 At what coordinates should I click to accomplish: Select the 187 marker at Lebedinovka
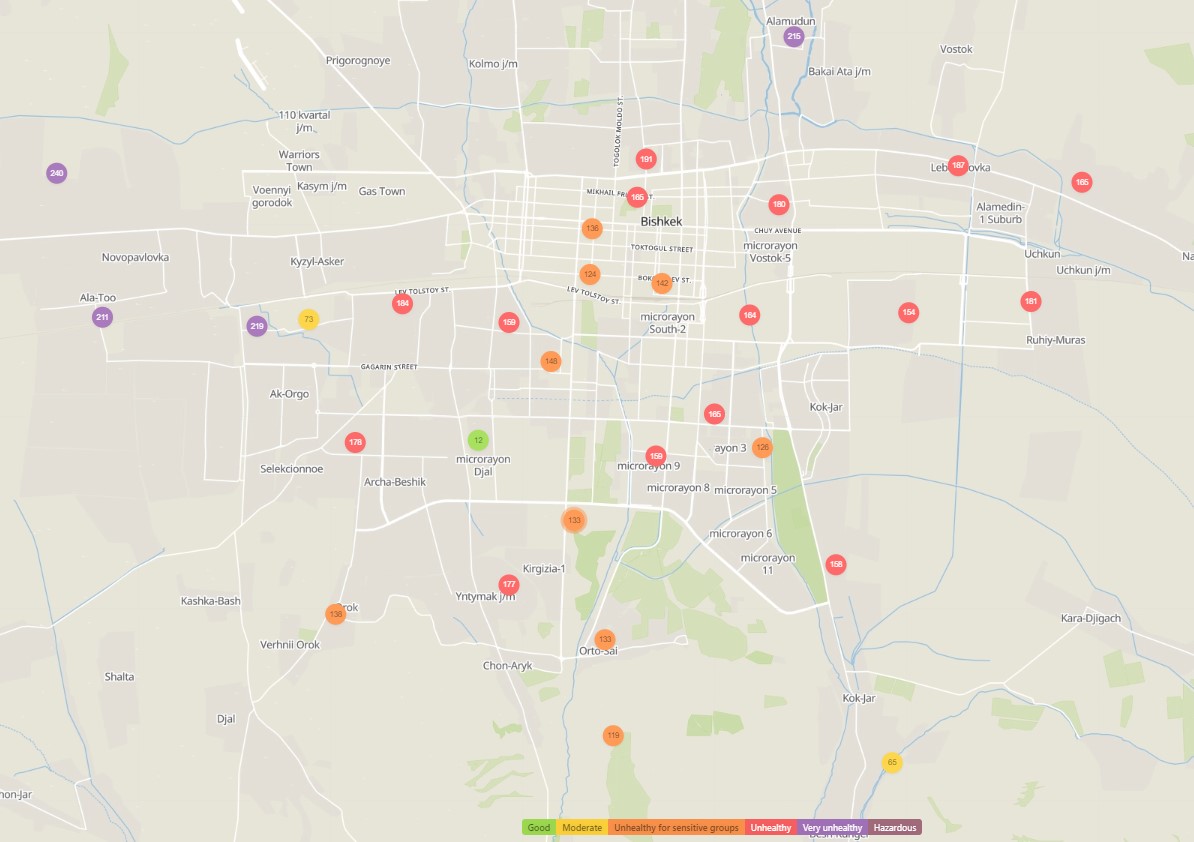[958, 165]
